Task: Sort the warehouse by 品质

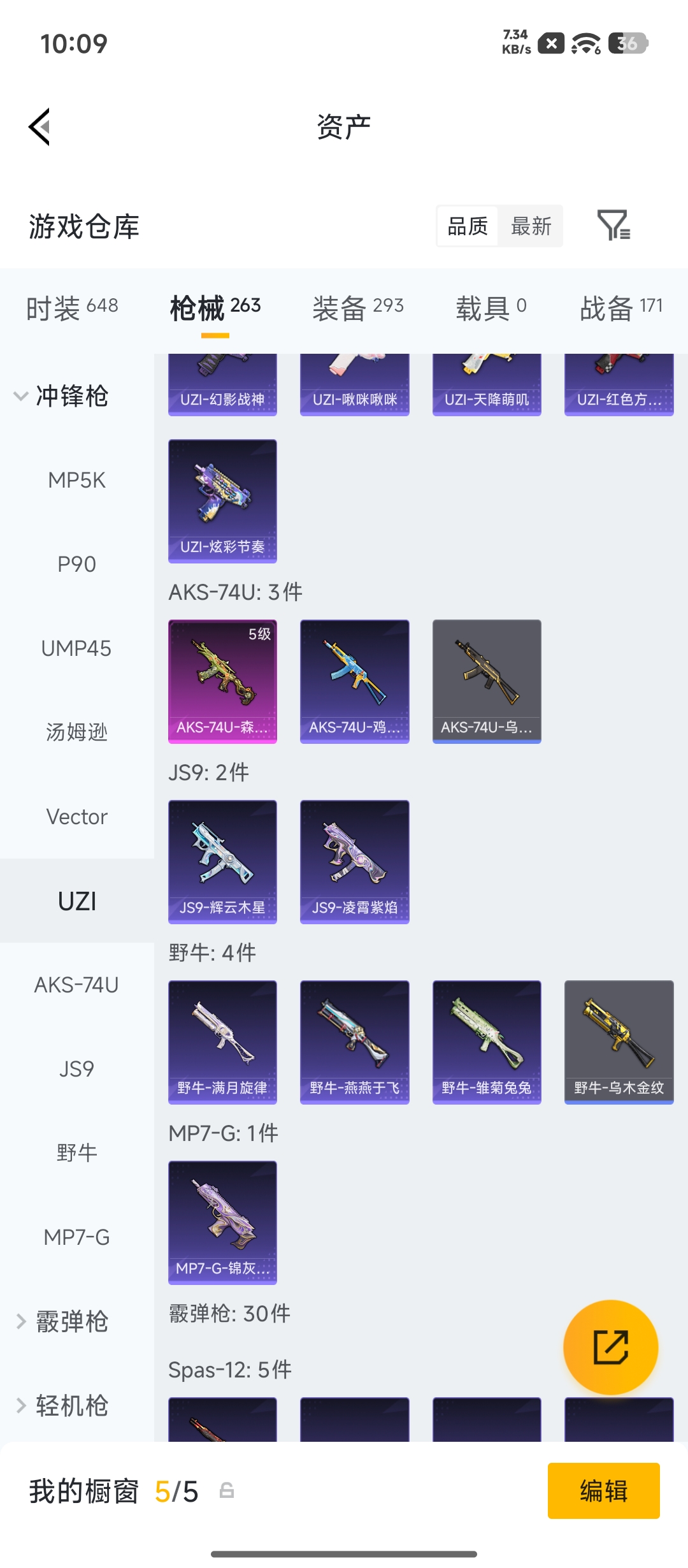Action: (x=468, y=226)
